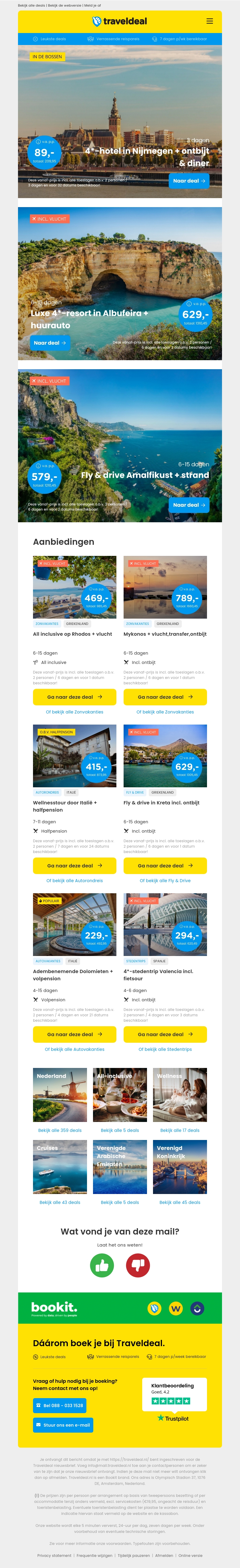Tap Naar deal on the Amalfikust fly & drive banner
The width and height of the screenshot is (240, 1568).
(x=189, y=505)
